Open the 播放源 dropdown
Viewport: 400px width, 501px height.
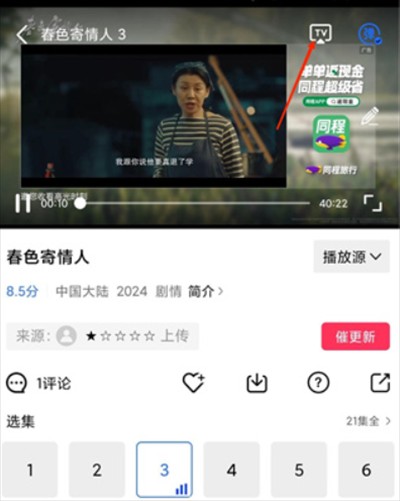352,256
